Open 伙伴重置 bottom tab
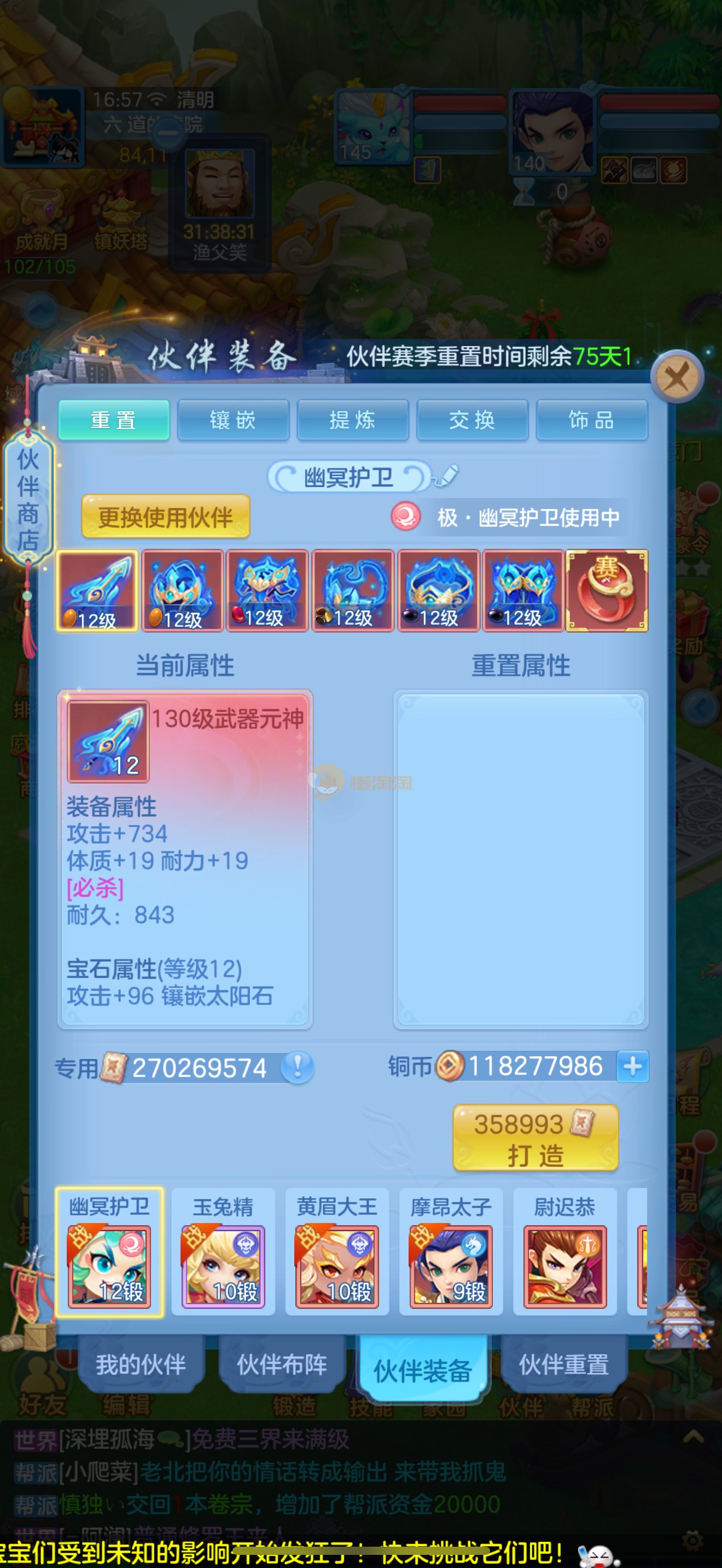The height and width of the screenshot is (1568, 722). [x=564, y=1364]
